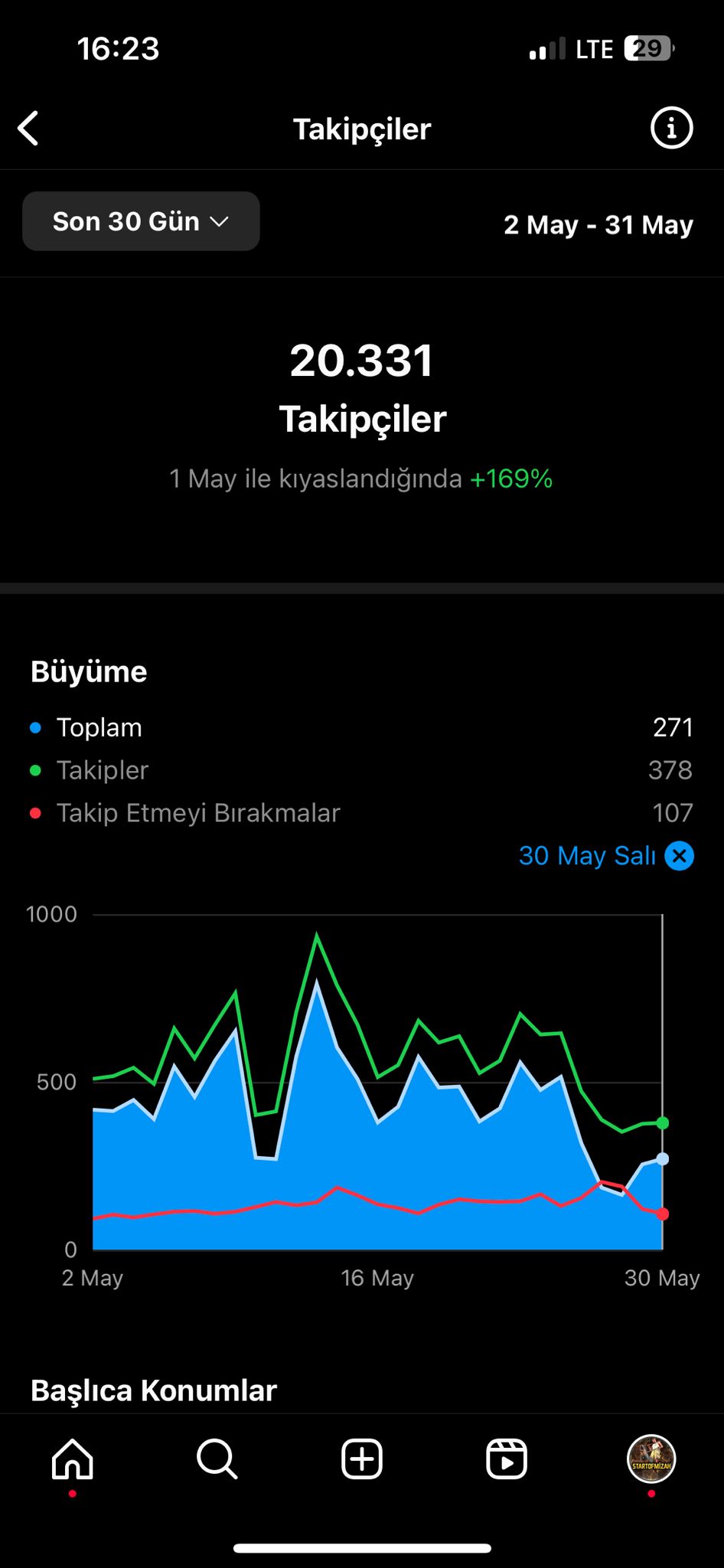Go to the Home tab

73,1459
